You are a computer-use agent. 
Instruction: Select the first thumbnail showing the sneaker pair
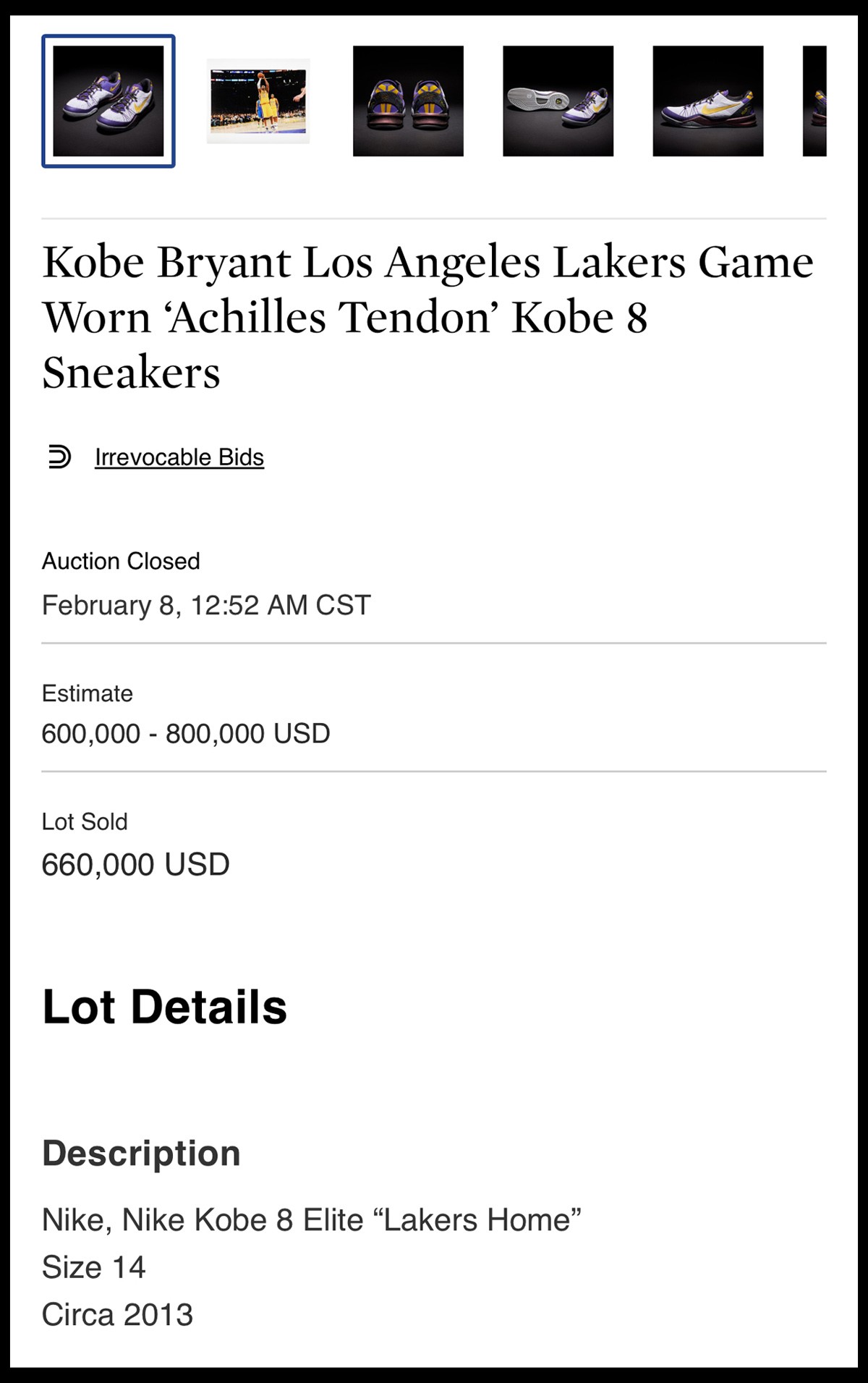[109, 101]
